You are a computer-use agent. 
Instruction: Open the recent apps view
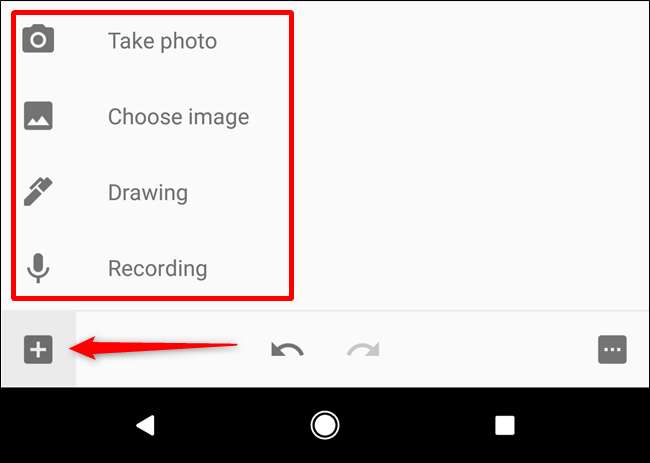coord(504,426)
